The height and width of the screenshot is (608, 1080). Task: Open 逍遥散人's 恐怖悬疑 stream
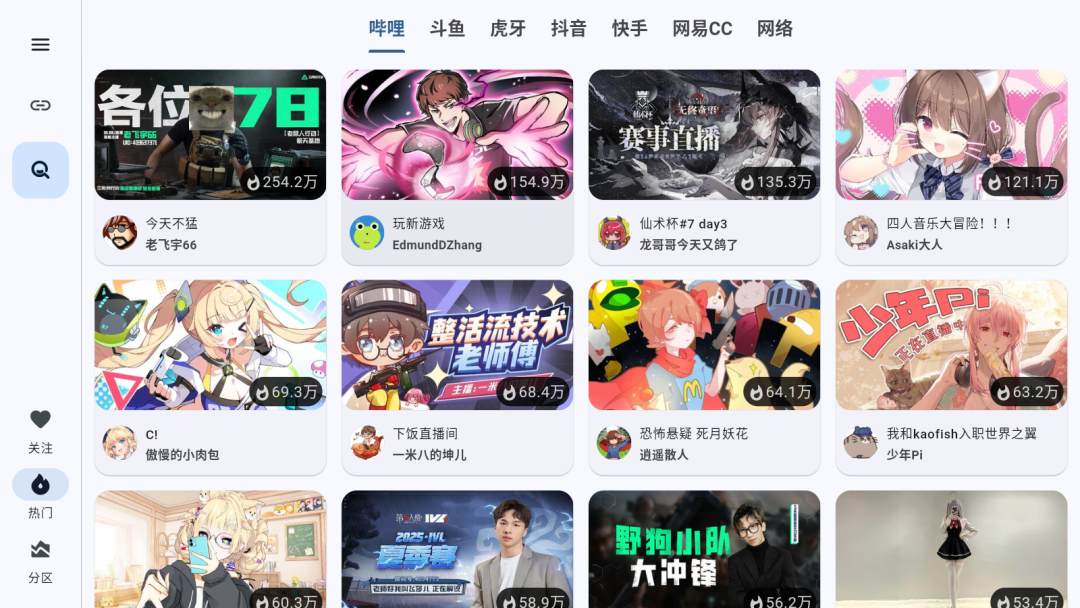click(704, 375)
